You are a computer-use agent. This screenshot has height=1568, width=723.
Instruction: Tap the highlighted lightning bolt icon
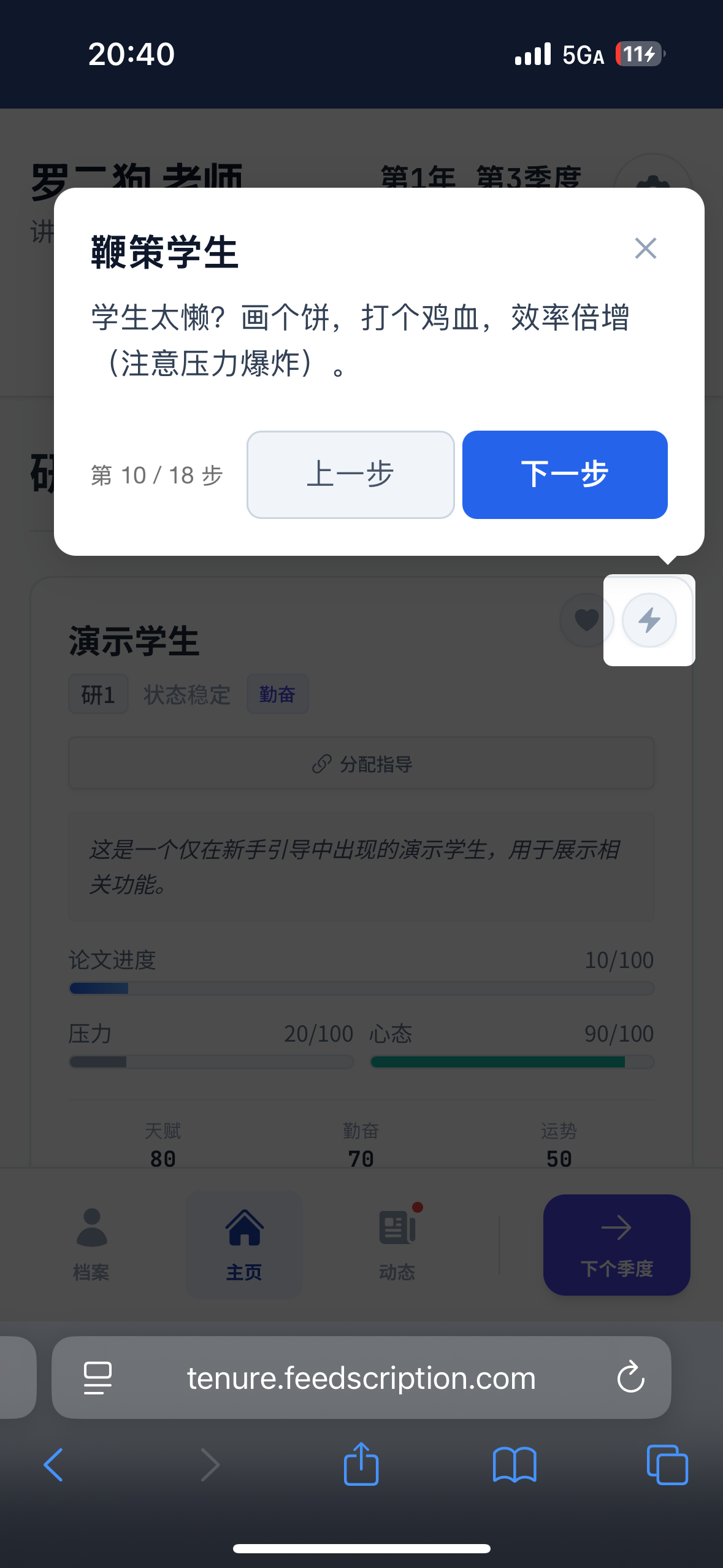coord(649,620)
